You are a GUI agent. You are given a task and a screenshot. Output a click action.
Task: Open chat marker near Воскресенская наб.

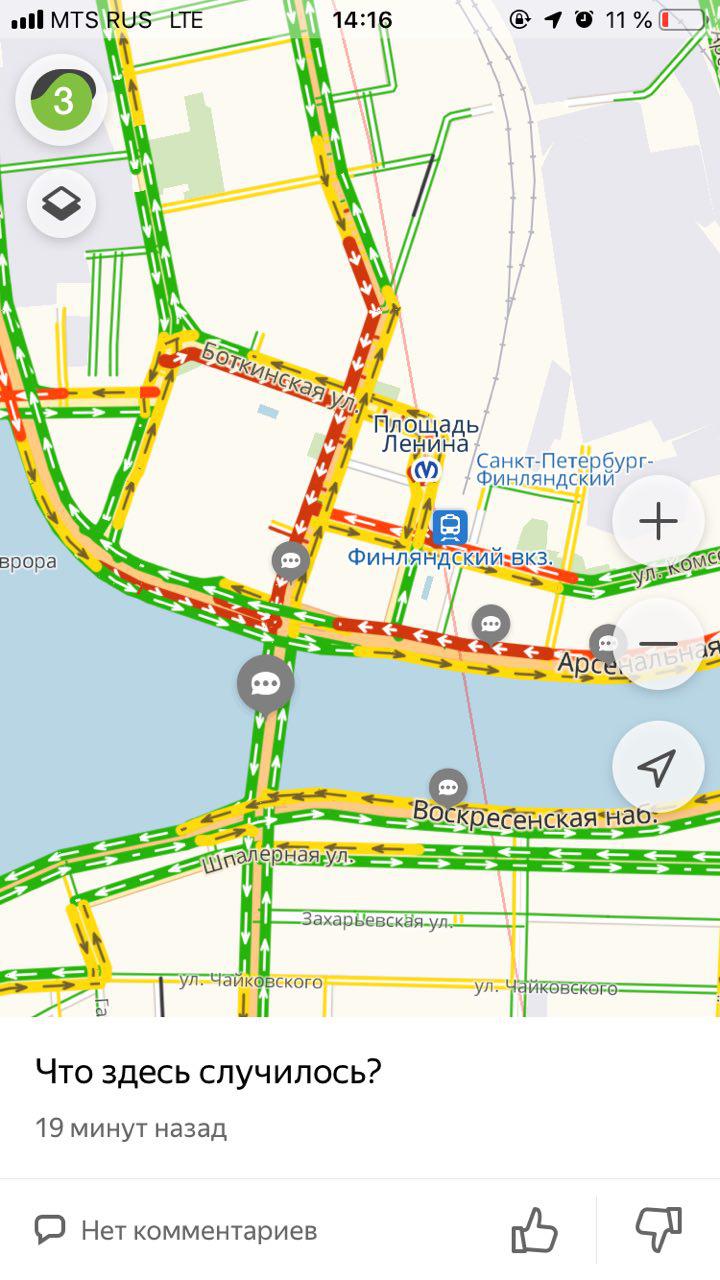coord(448,788)
